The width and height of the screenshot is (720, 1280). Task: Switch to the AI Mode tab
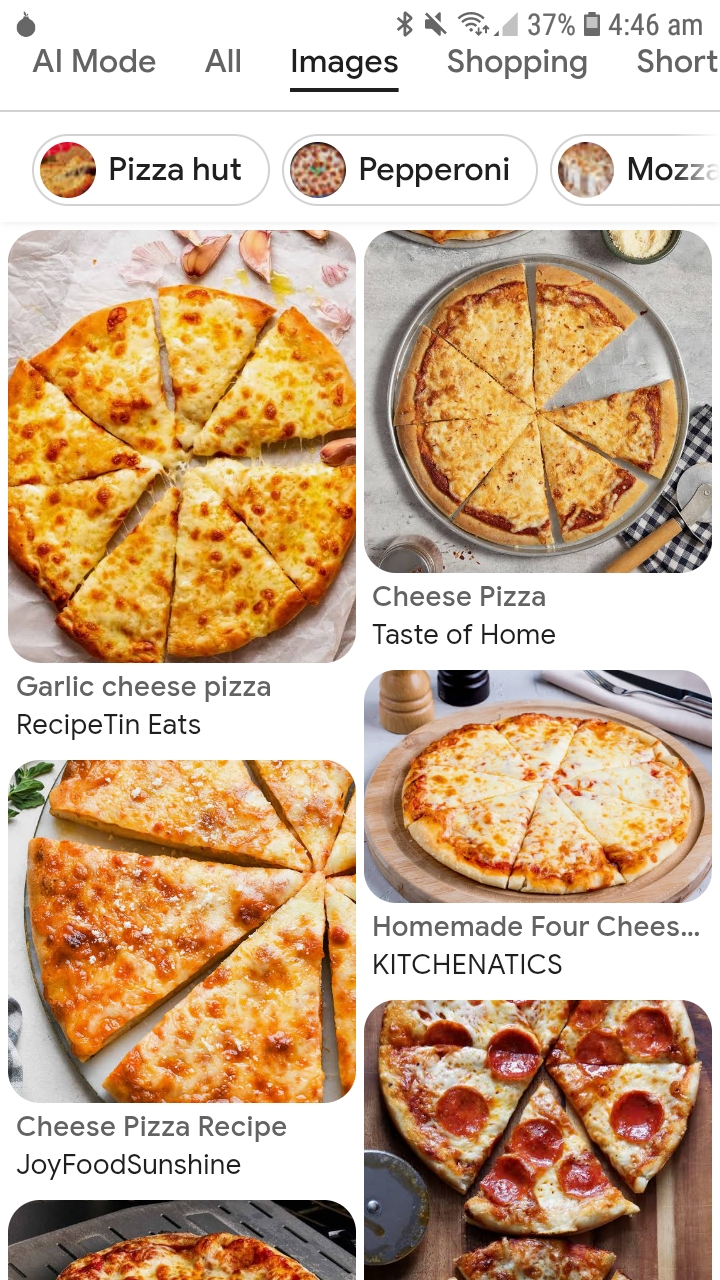click(94, 62)
